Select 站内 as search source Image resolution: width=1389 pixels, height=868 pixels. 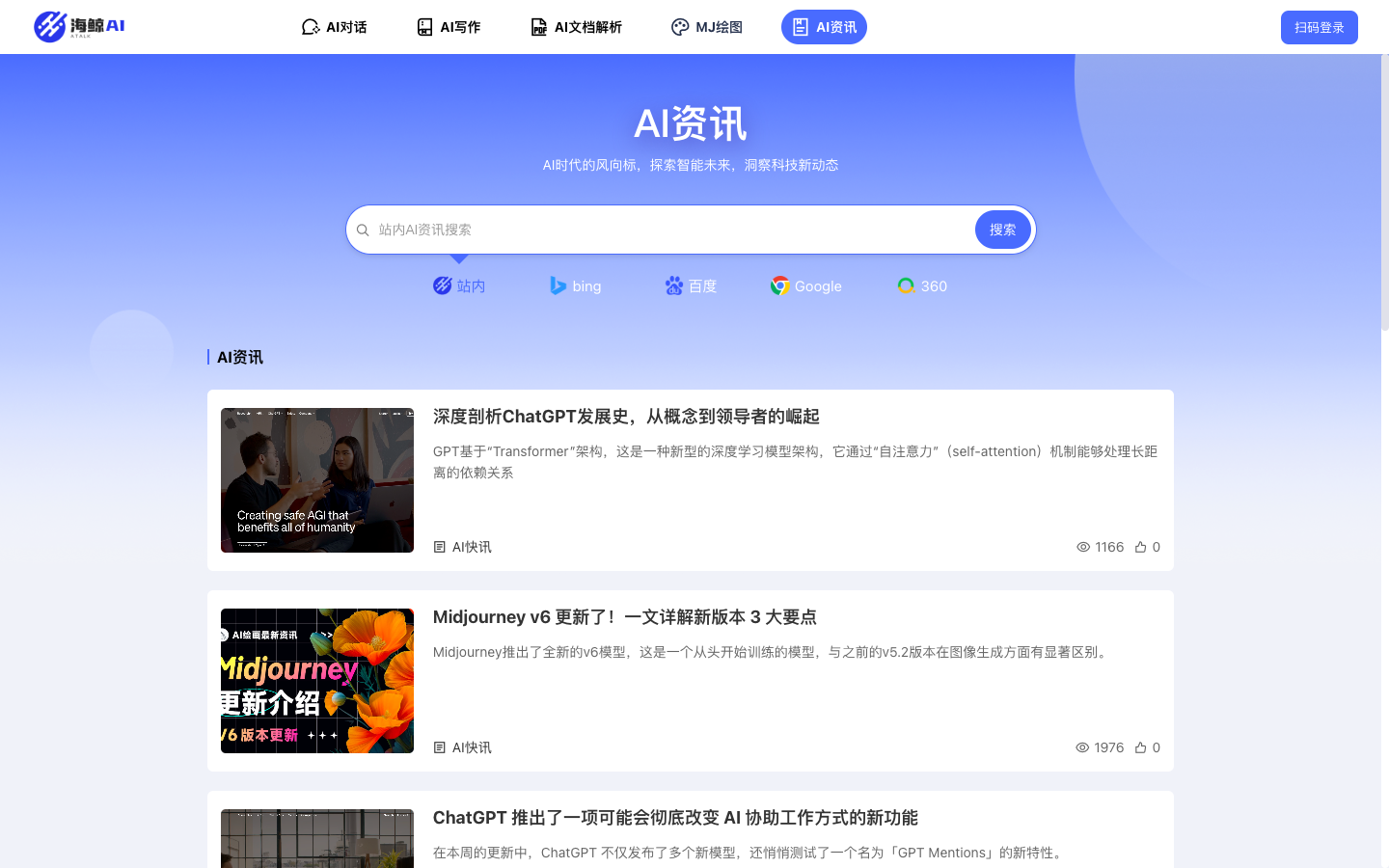pyautogui.click(x=459, y=285)
